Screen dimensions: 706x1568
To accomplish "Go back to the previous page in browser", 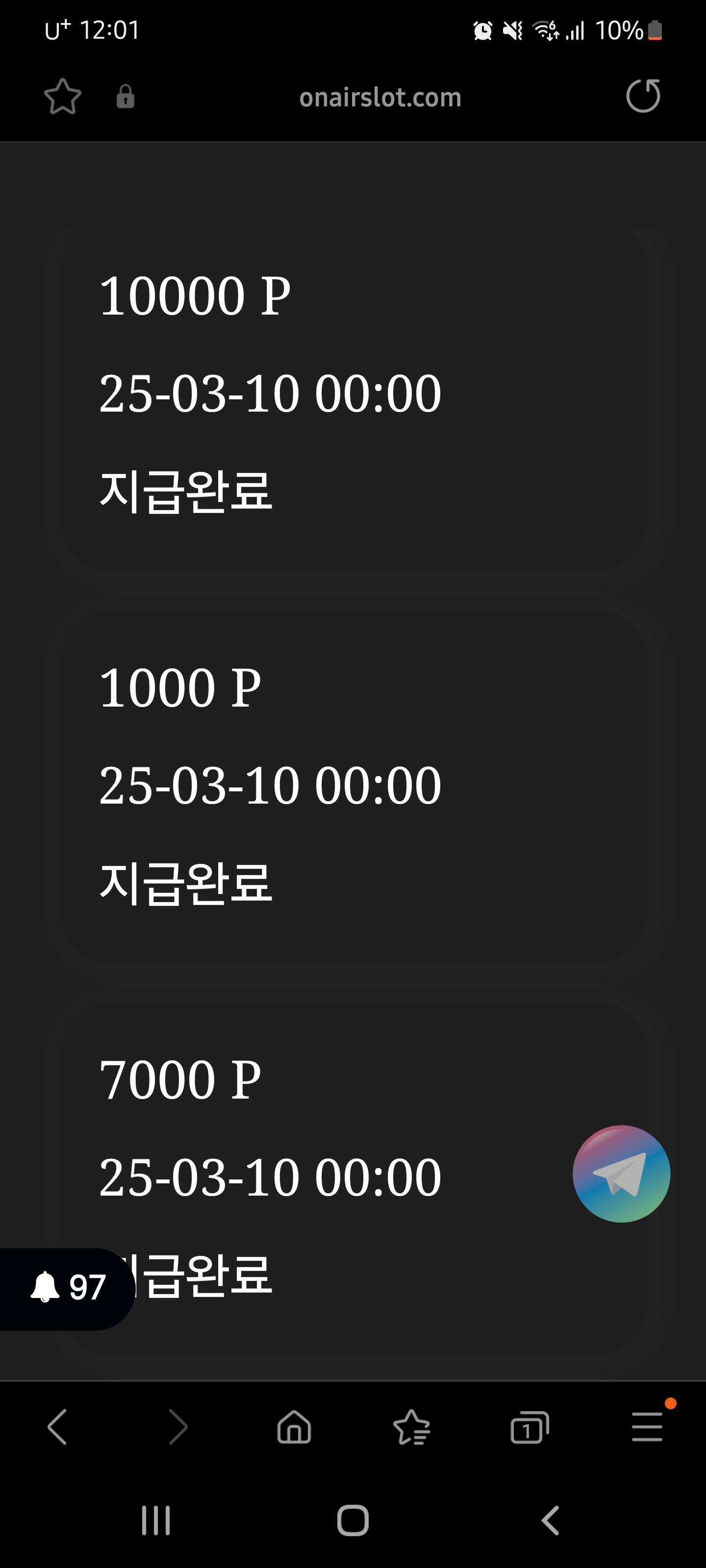I will (x=57, y=1427).
